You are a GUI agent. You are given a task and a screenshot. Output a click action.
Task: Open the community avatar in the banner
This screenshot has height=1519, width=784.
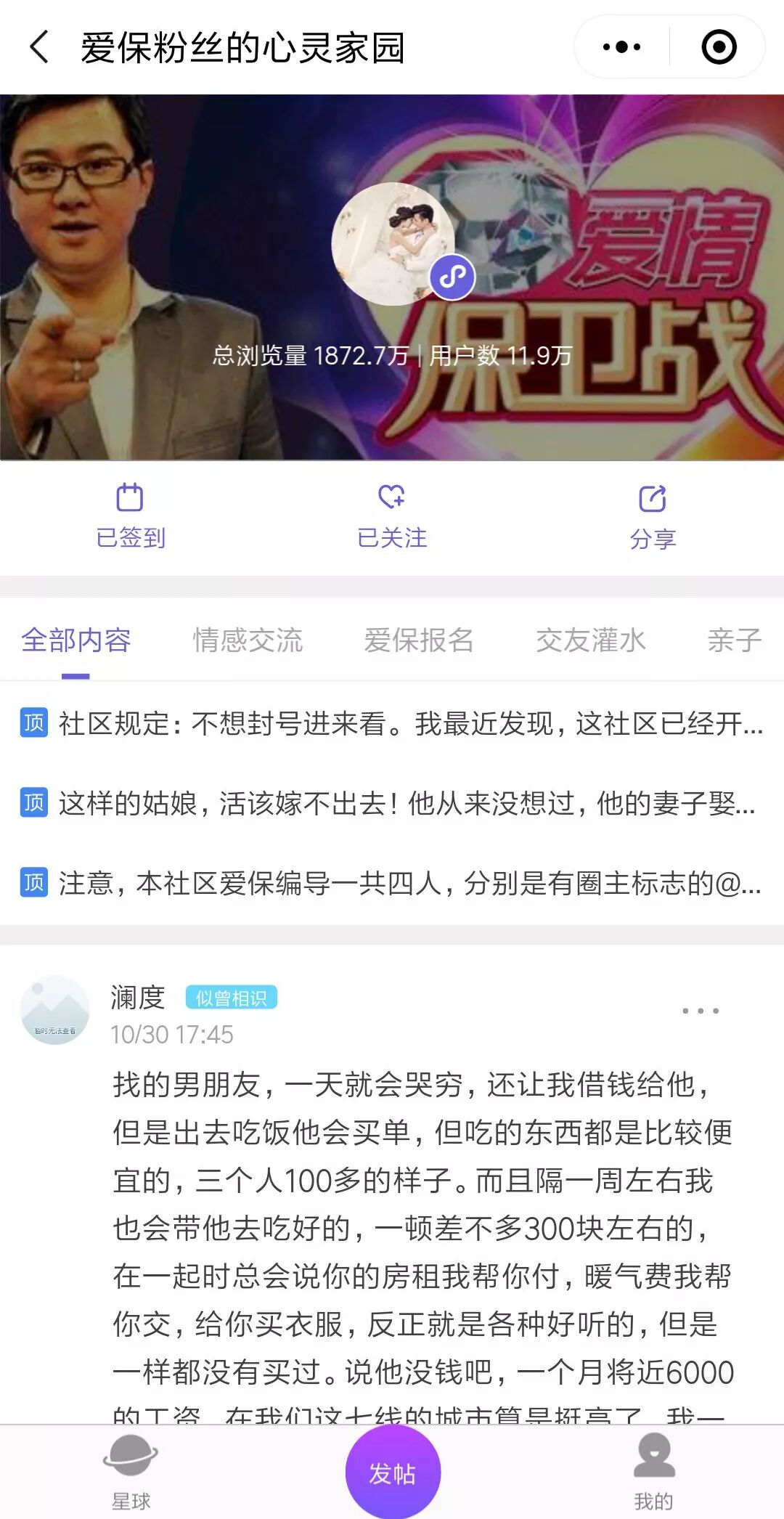[x=394, y=244]
